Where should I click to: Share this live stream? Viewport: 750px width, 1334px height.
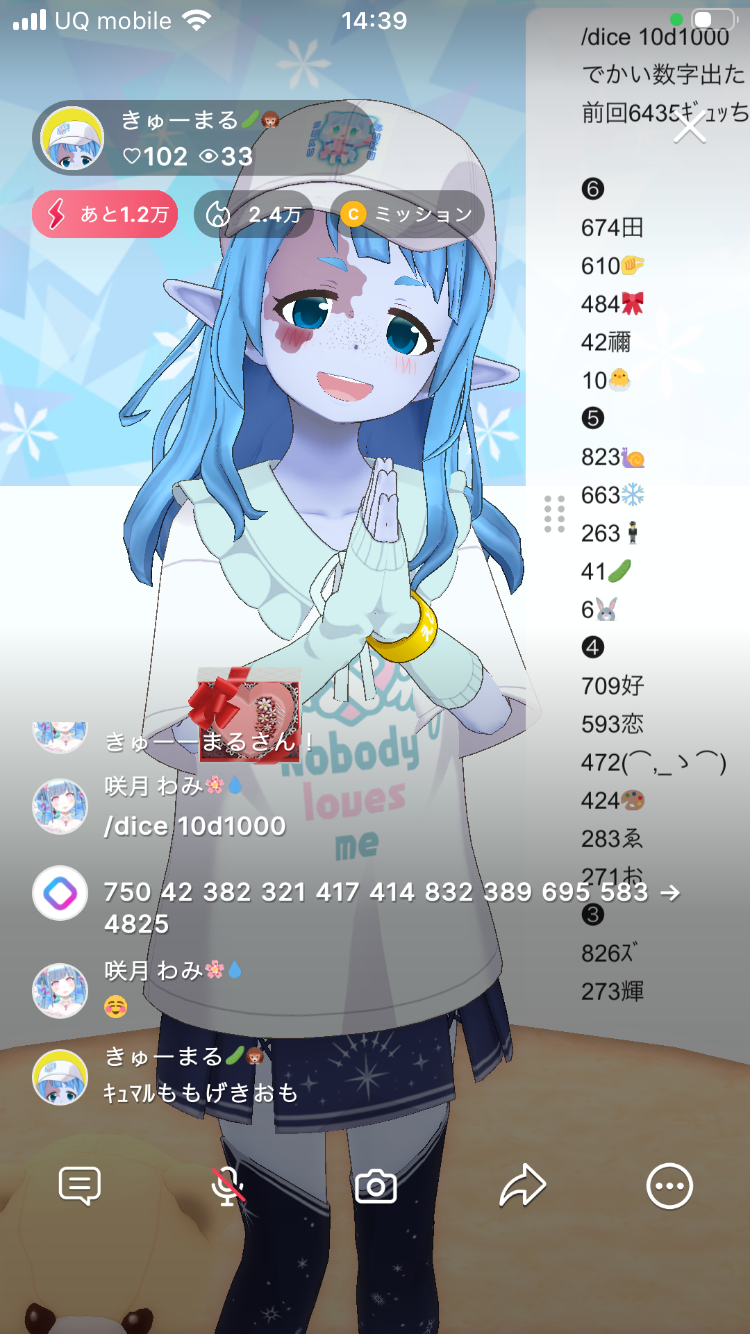[x=522, y=1186]
